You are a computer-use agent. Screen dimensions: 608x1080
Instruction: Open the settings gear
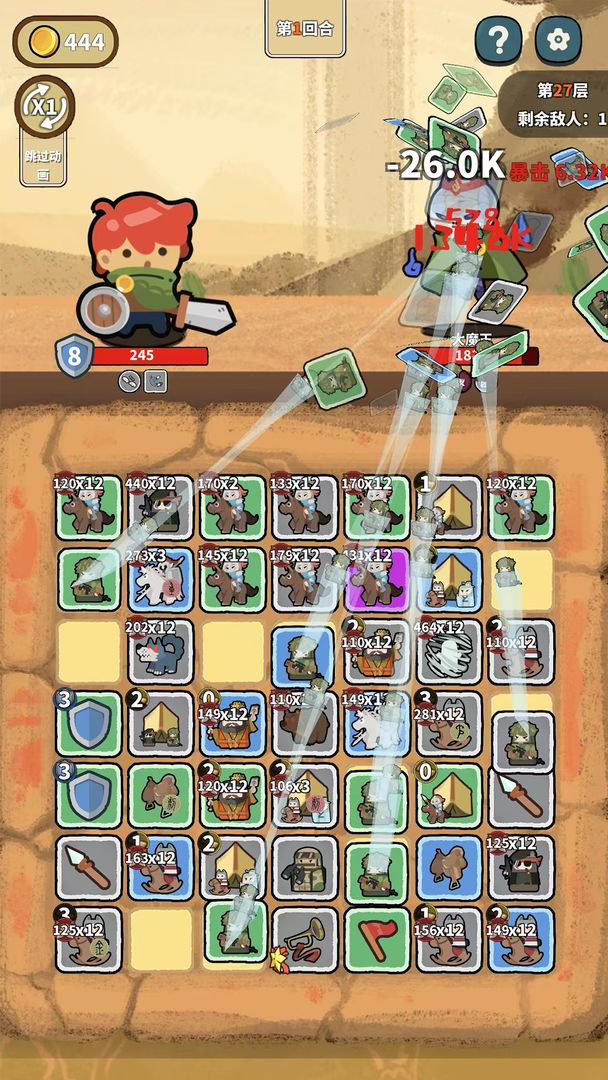[558, 41]
